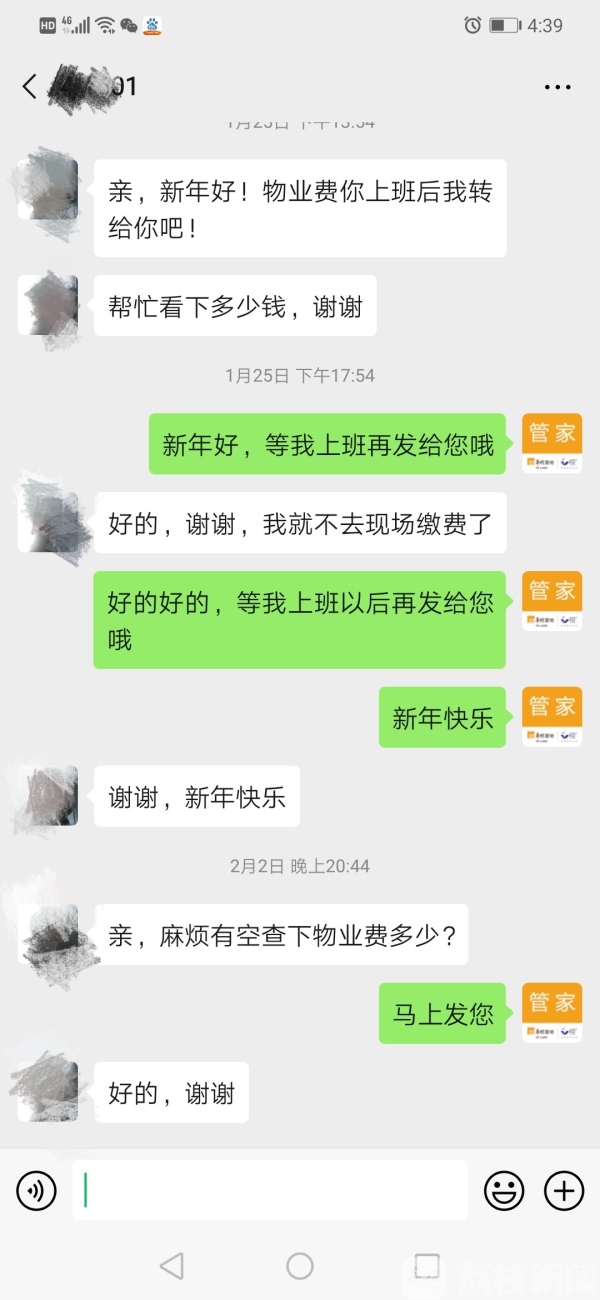600x1300 pixels.
Task: Go back to the chat list
Action: tap(29, 87)
